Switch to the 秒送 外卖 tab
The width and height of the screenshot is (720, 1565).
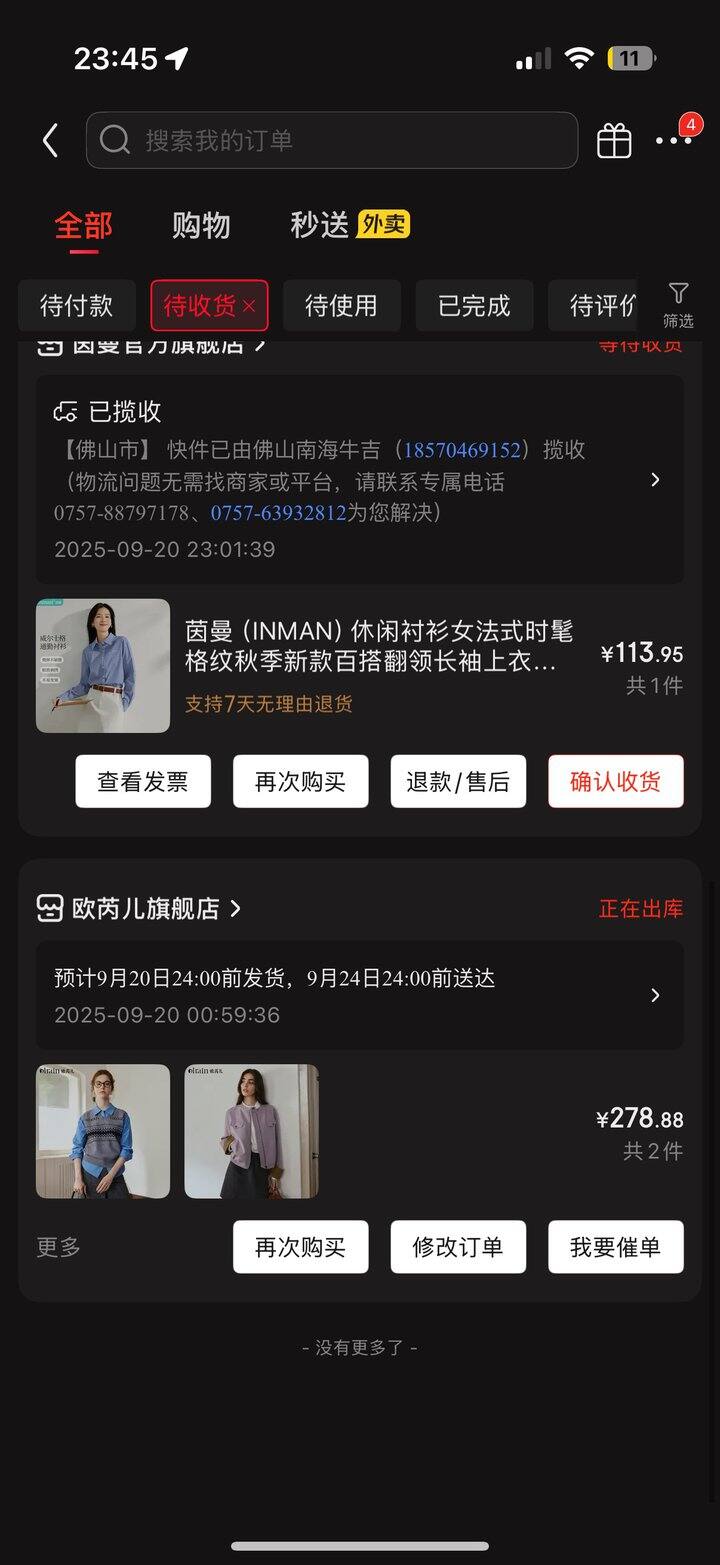coord(349,225)
